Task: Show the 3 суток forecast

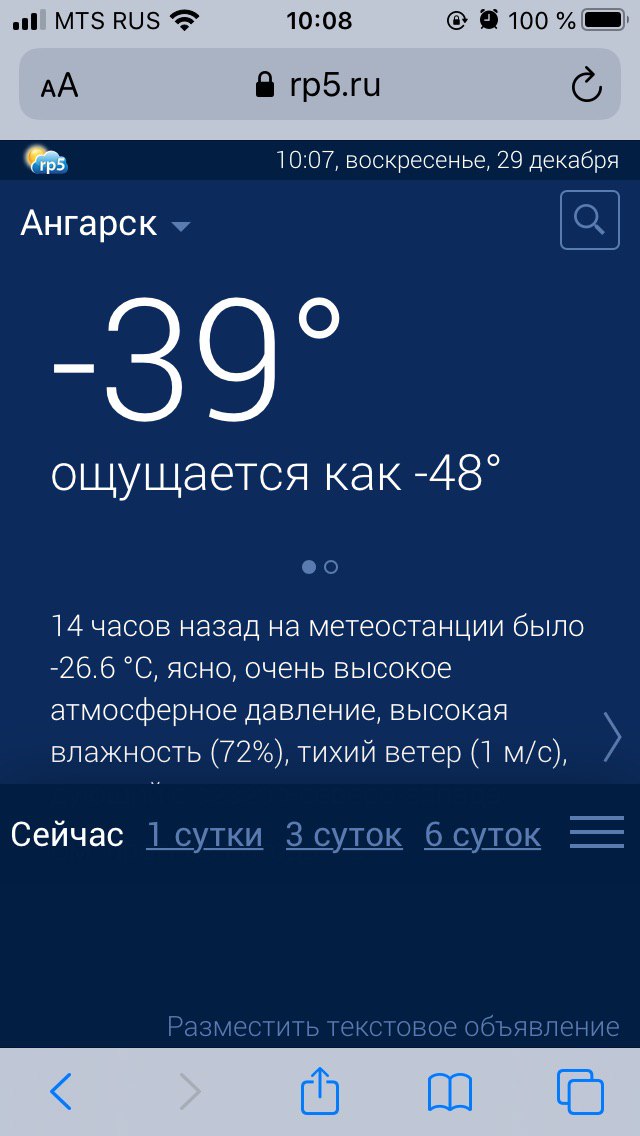Action: [344, 835]
